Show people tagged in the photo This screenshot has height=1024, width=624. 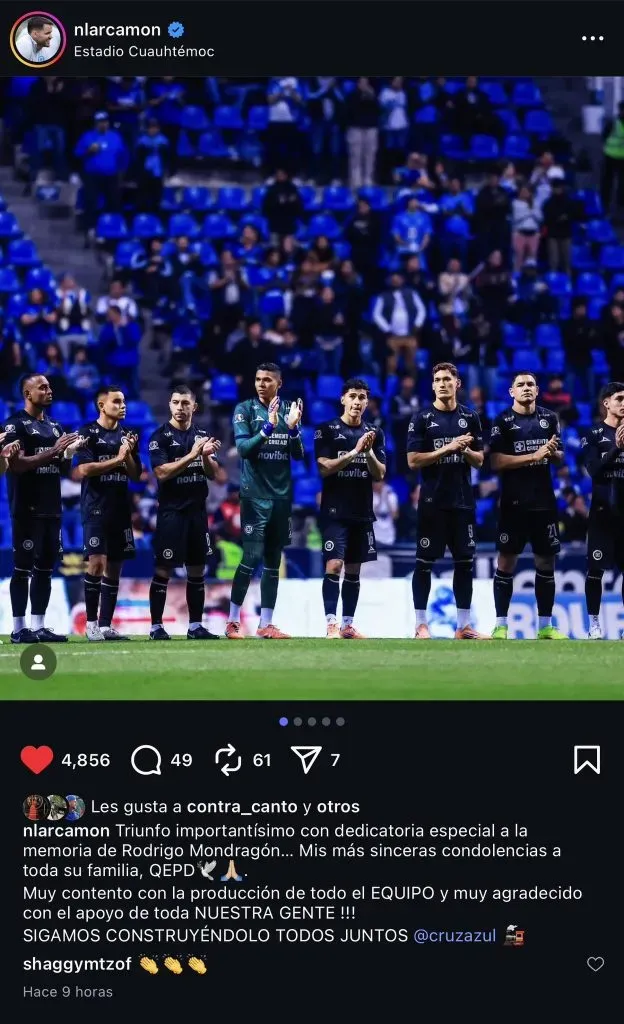38,662
